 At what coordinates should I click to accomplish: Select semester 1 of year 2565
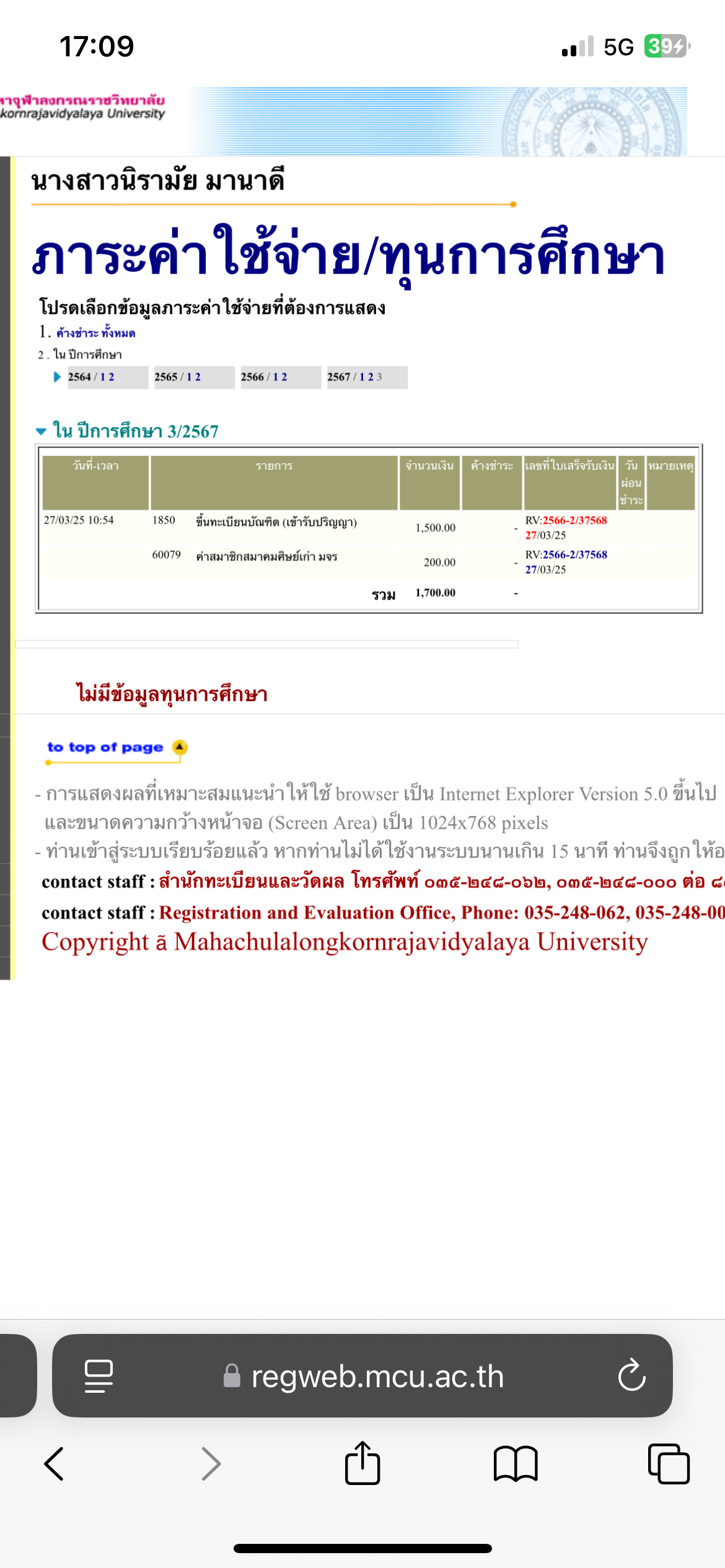coord(189,377)
